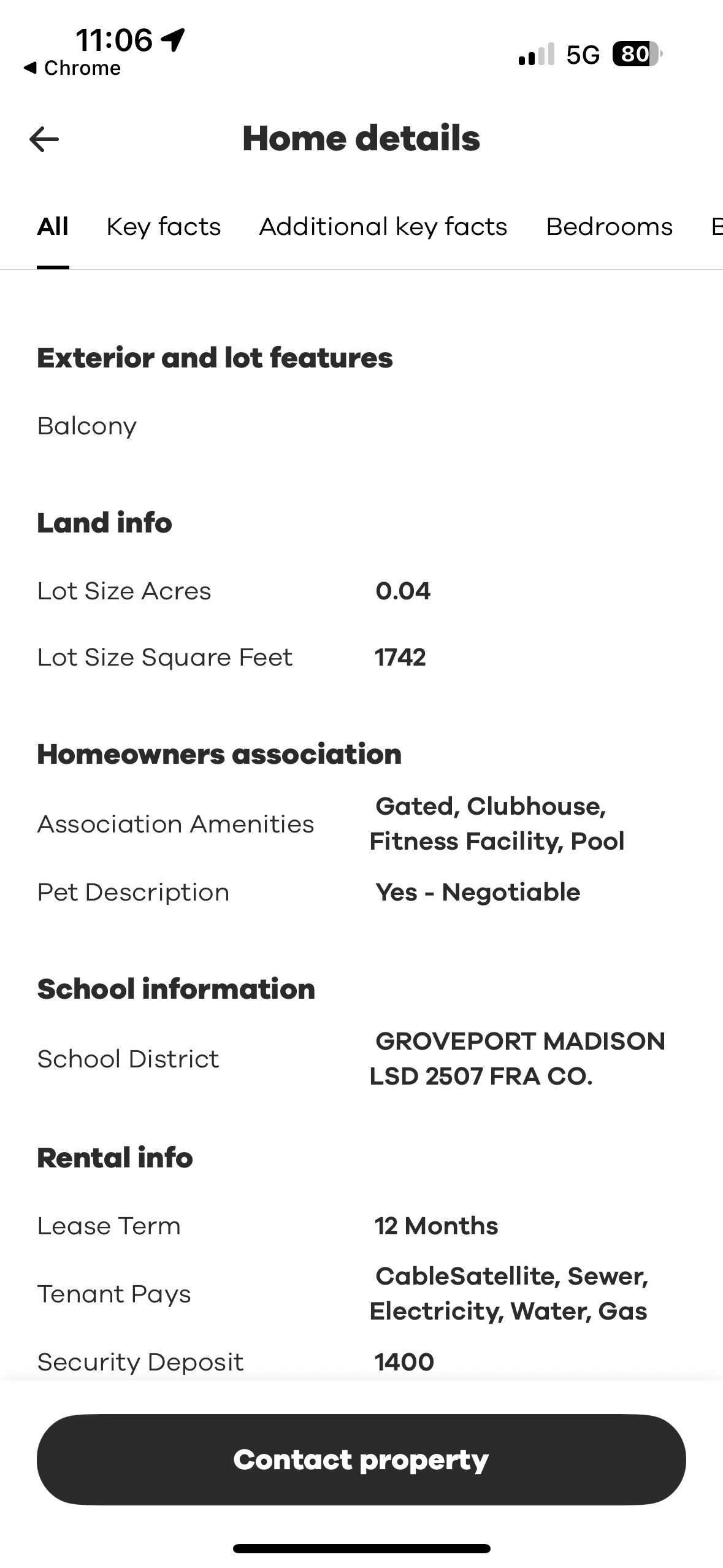Tap the Balcony feature under Exterior
This screenshot has width=723, height=1568.
point(87,425)
